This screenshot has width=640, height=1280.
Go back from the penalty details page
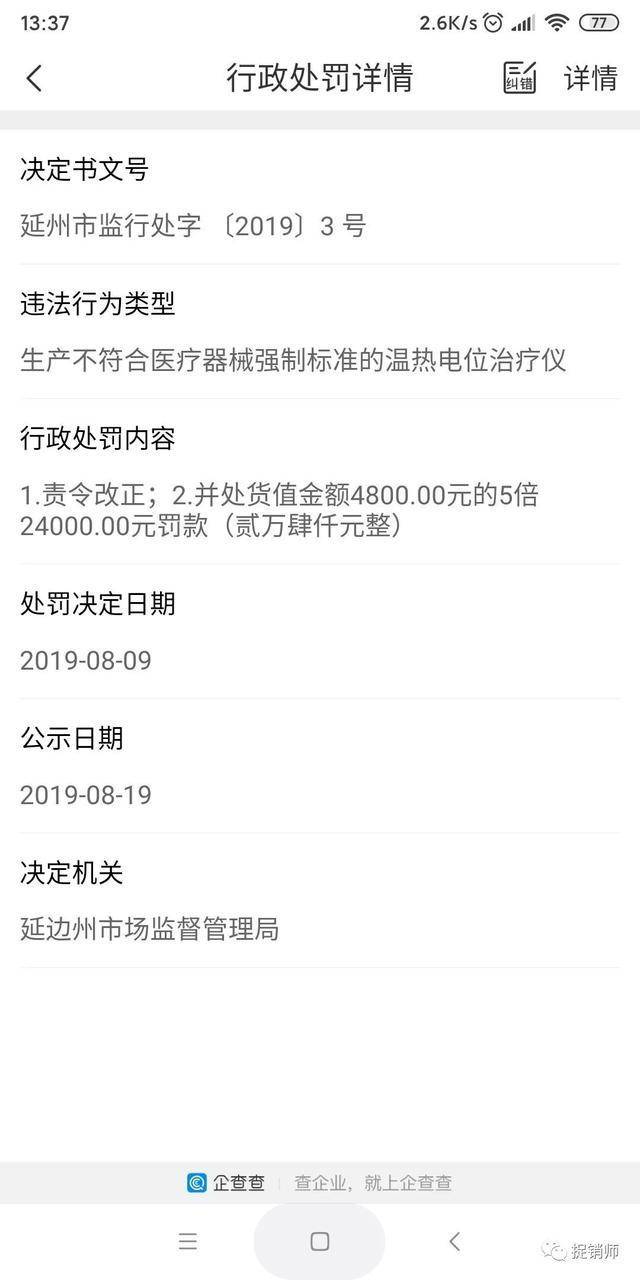coord(35,78)
